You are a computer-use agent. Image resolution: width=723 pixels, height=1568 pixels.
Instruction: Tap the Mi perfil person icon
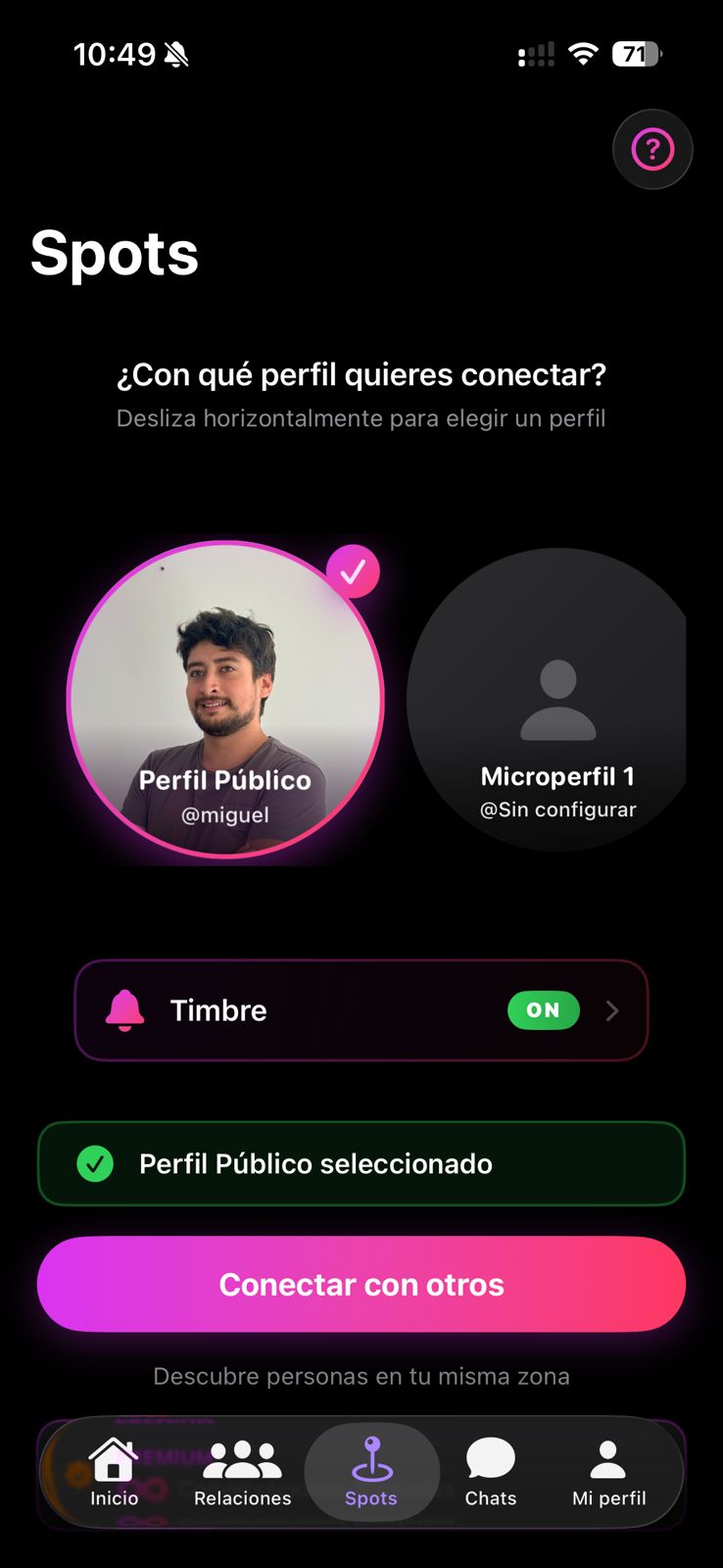click(607, 1458)
